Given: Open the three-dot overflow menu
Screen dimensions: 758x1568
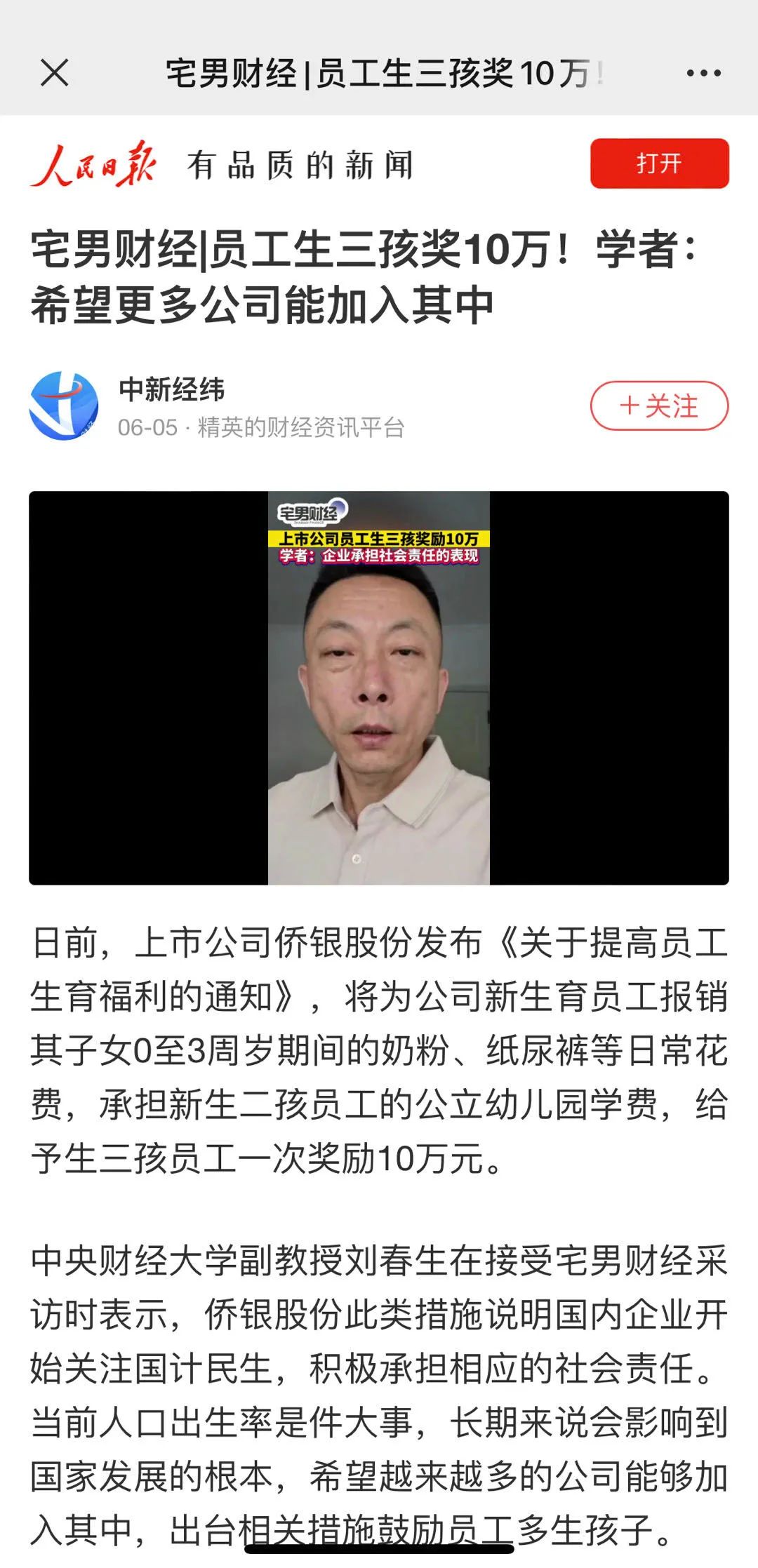Looking at the screenshot, I should 703,73.
